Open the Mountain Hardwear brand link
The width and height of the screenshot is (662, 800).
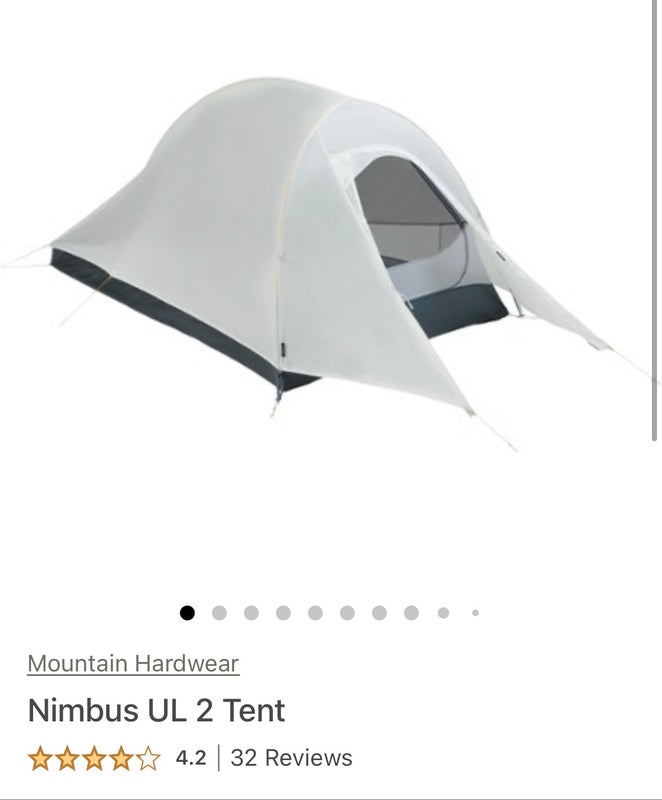(x=133, y=663)
